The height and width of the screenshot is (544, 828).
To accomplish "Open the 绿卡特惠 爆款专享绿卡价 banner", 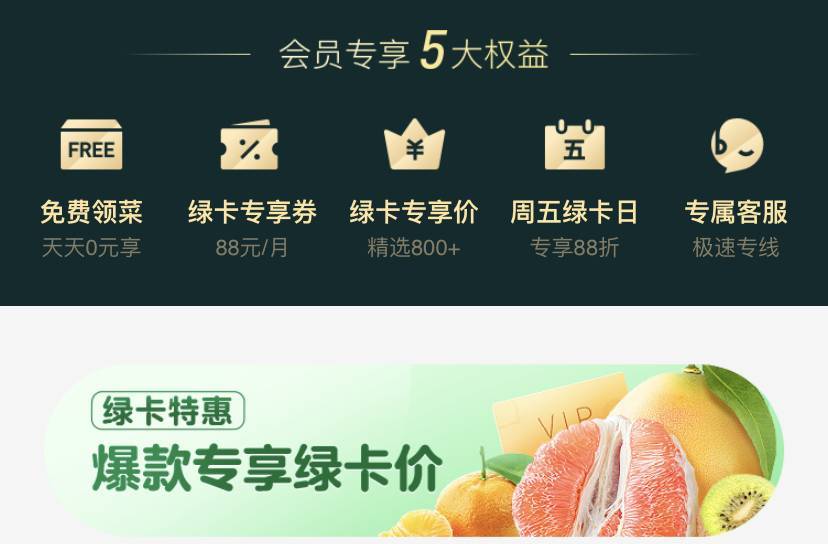I will [x=414, y=450].
